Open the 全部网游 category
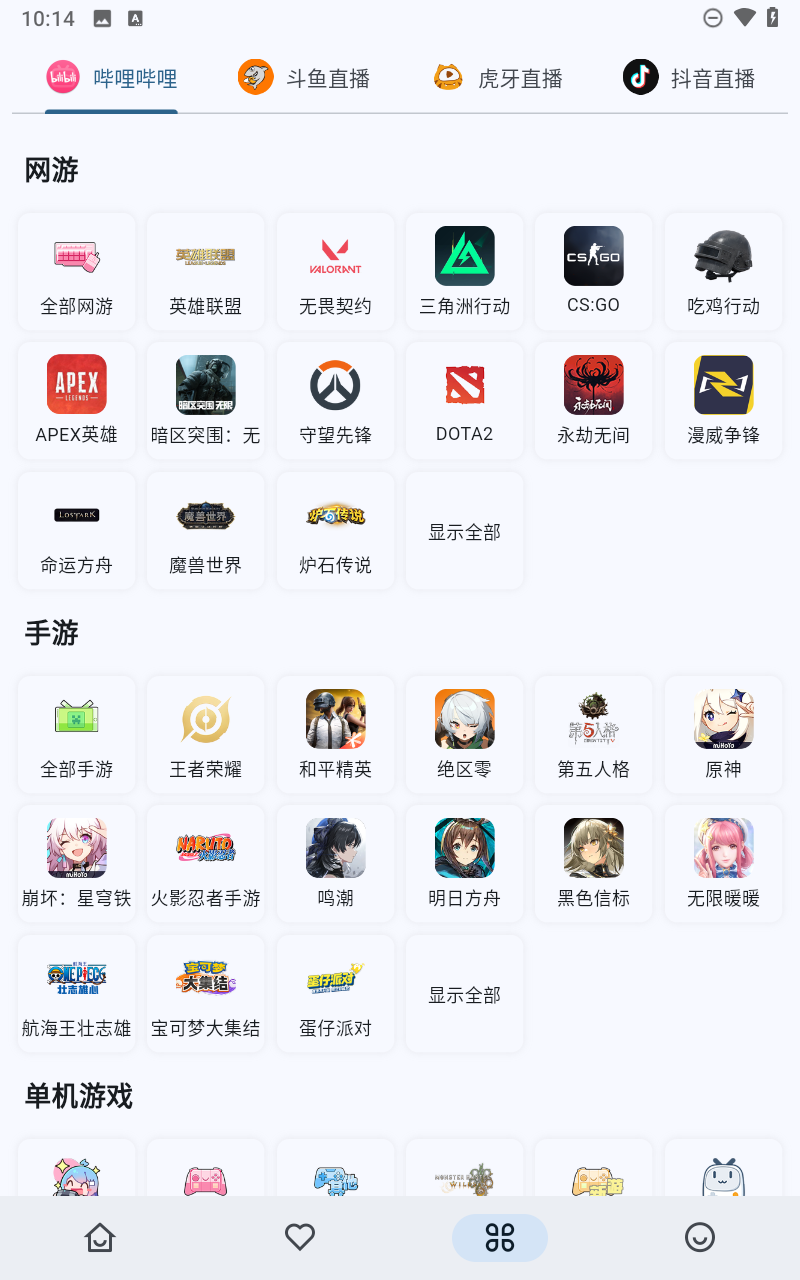The width and height of the screenshot is (800, 1280). (76, 271)
